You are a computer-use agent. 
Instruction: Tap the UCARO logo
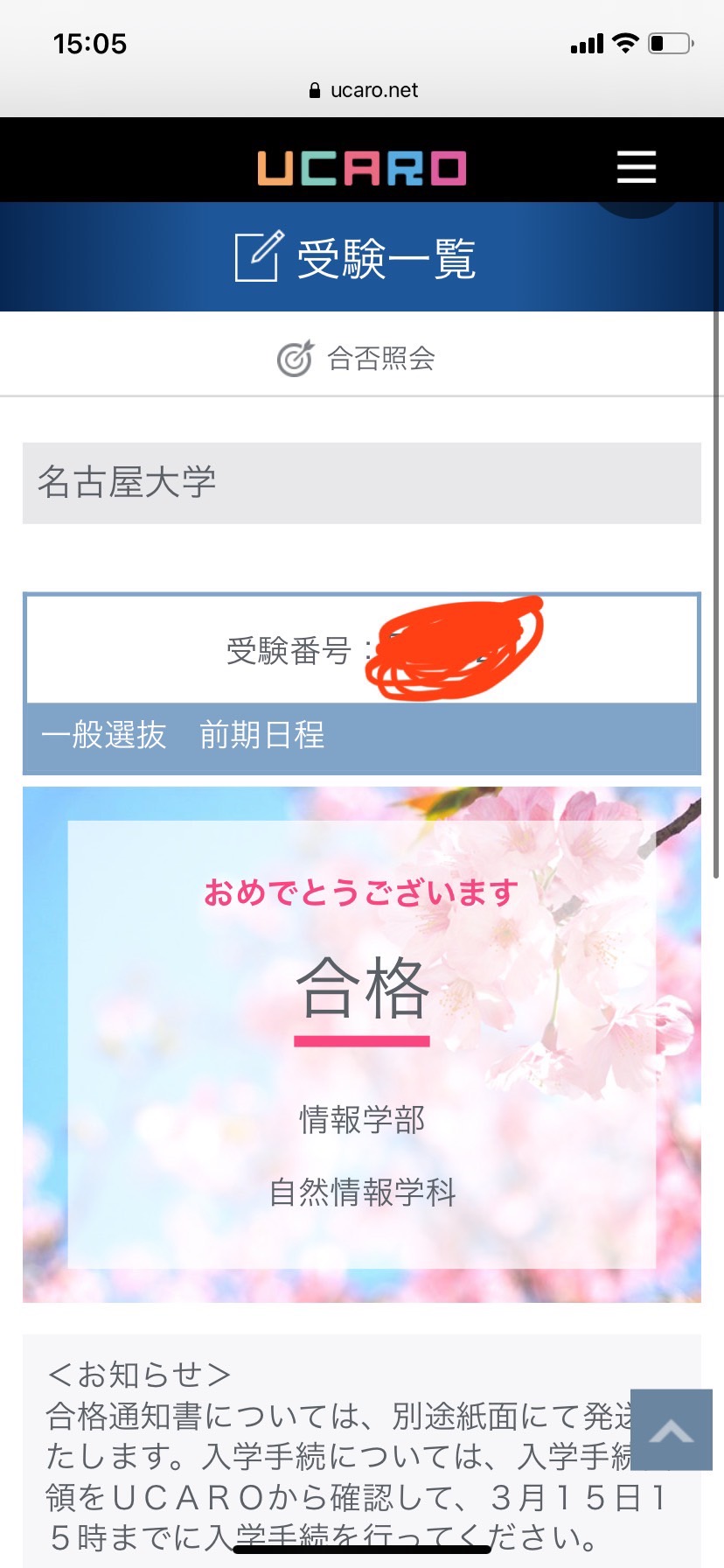361,168
